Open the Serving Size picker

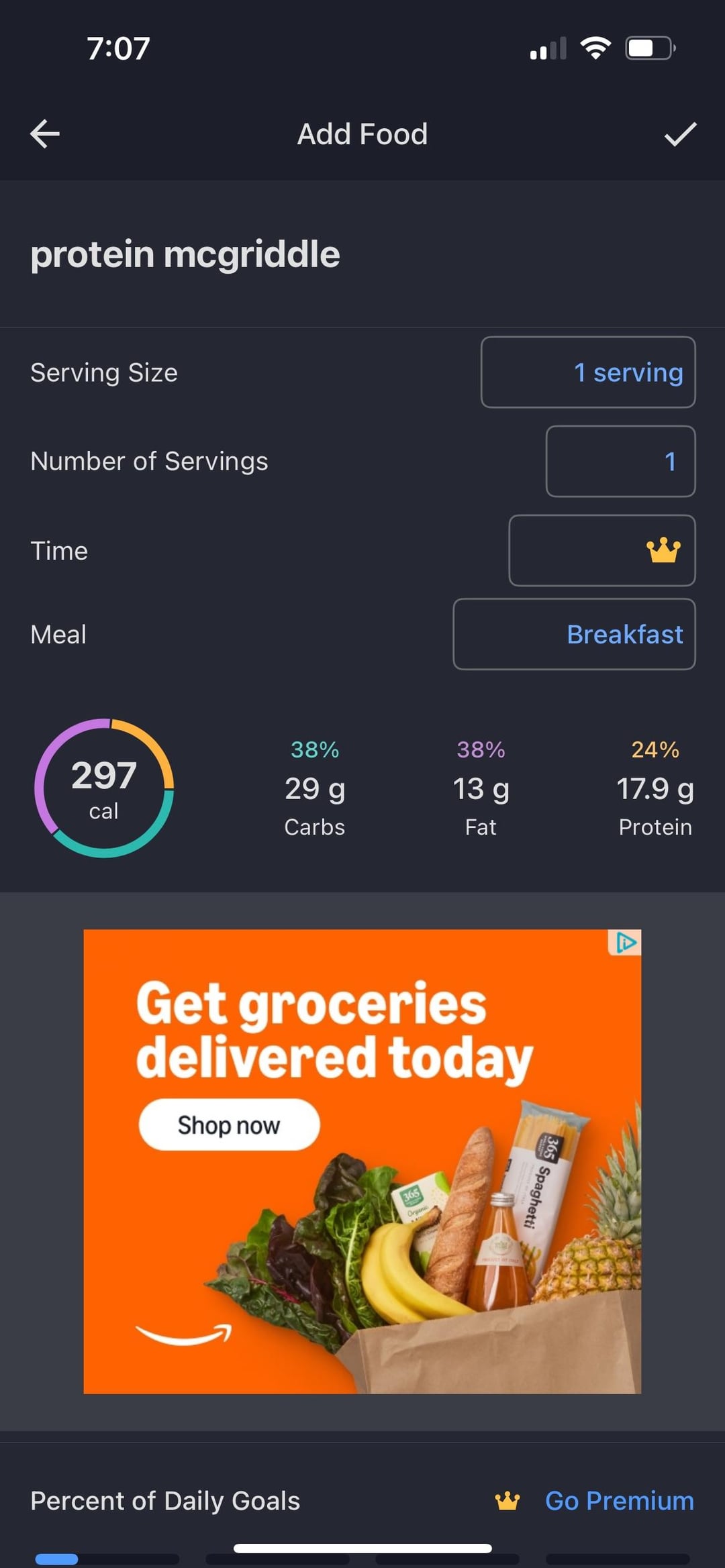(587, 372)
